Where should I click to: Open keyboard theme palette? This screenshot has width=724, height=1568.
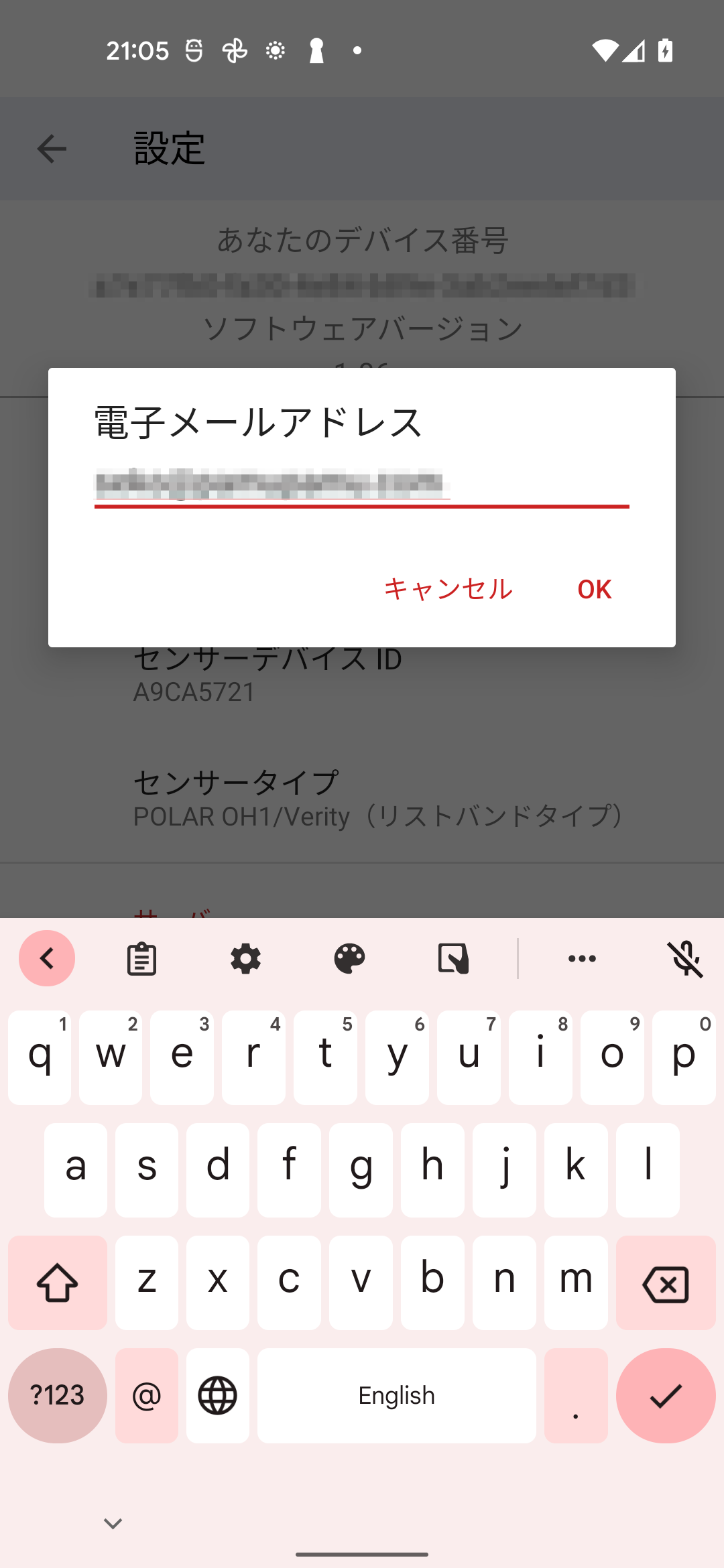[x=349, y=958]
